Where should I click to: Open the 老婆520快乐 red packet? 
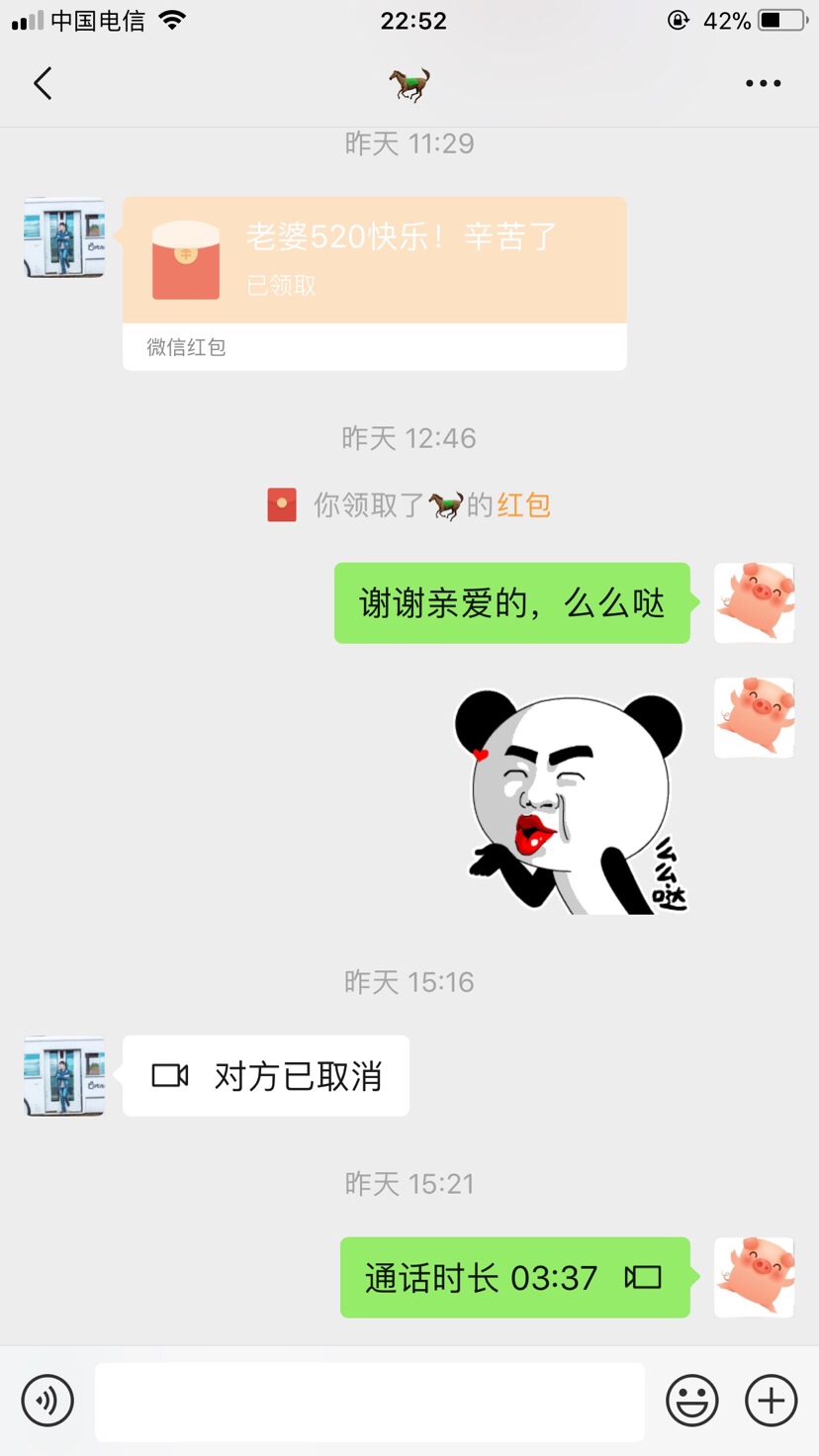374,261
